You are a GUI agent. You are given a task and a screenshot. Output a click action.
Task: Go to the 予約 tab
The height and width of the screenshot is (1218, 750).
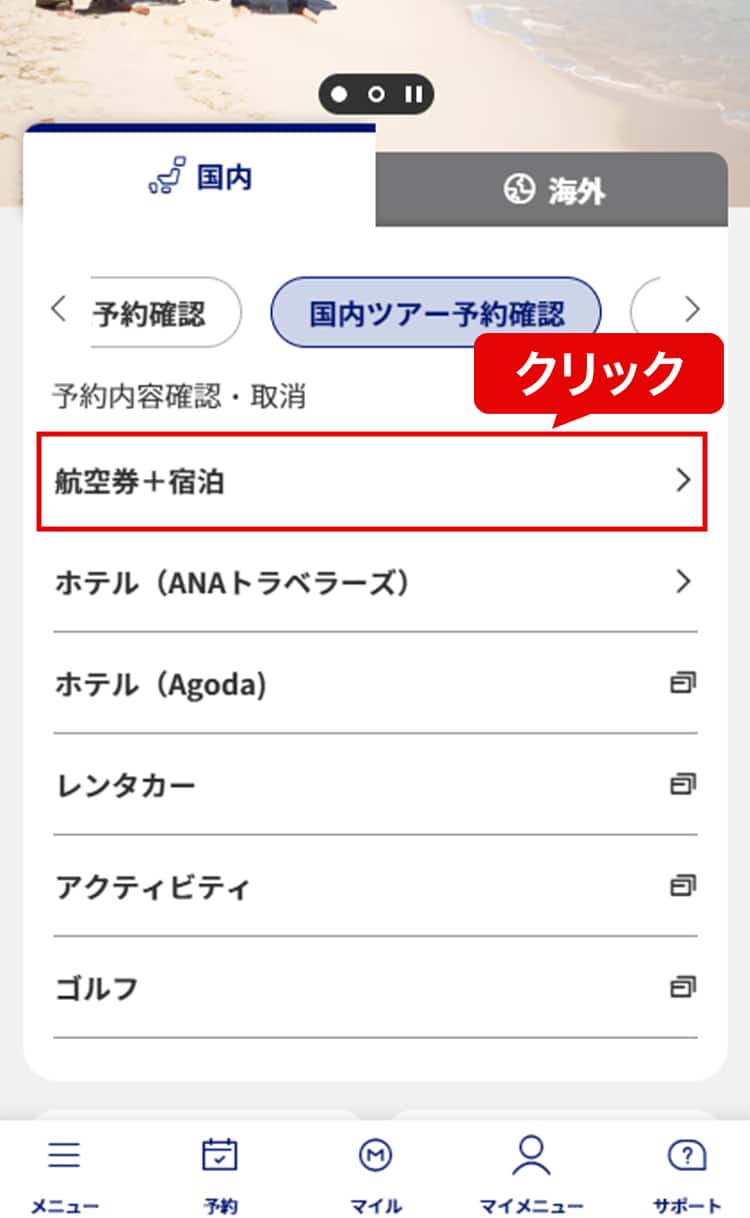click(x=220, y=1175)
